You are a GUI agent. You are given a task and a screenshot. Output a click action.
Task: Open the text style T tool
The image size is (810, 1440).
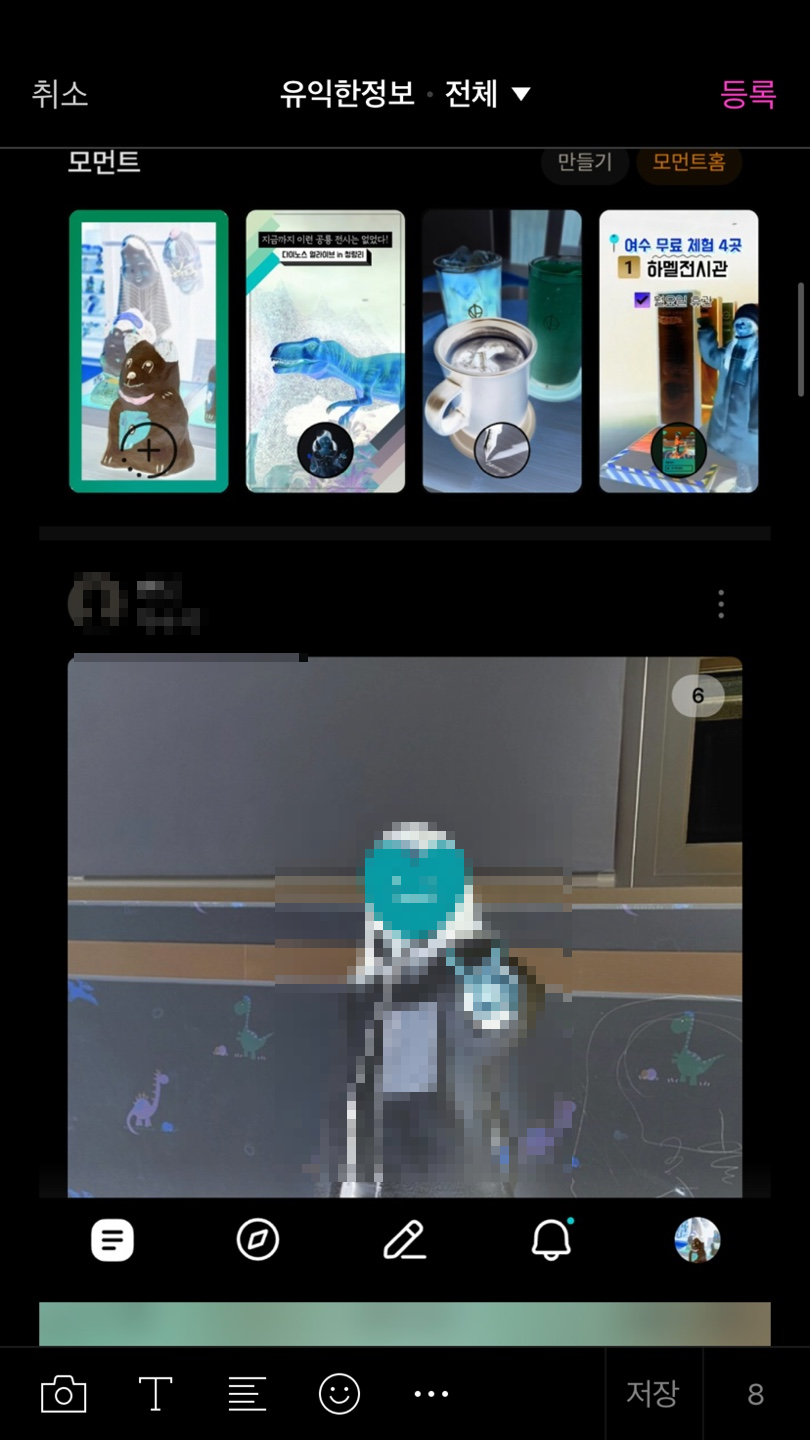coord(155,1393)
